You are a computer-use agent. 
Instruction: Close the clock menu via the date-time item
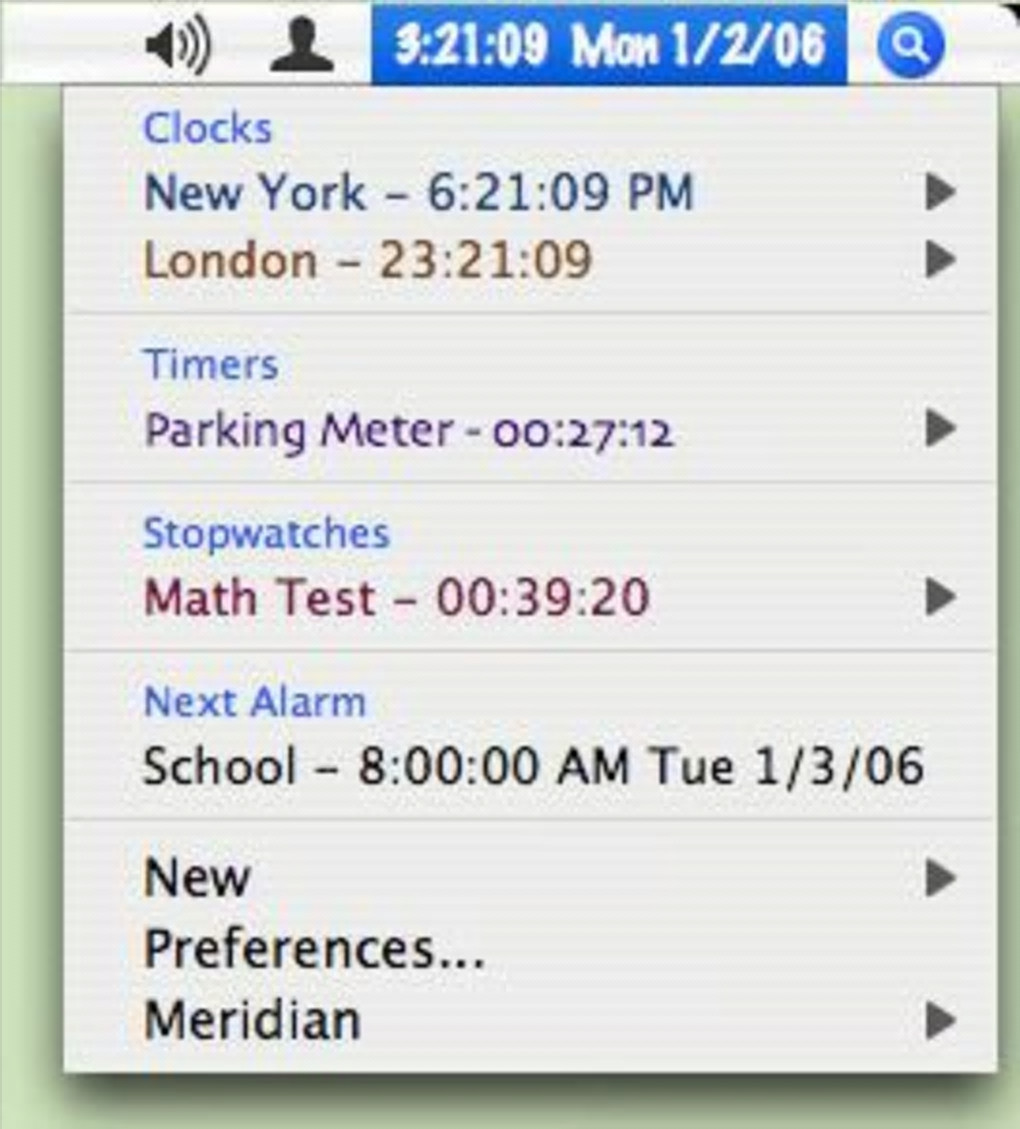pos(609,45)
